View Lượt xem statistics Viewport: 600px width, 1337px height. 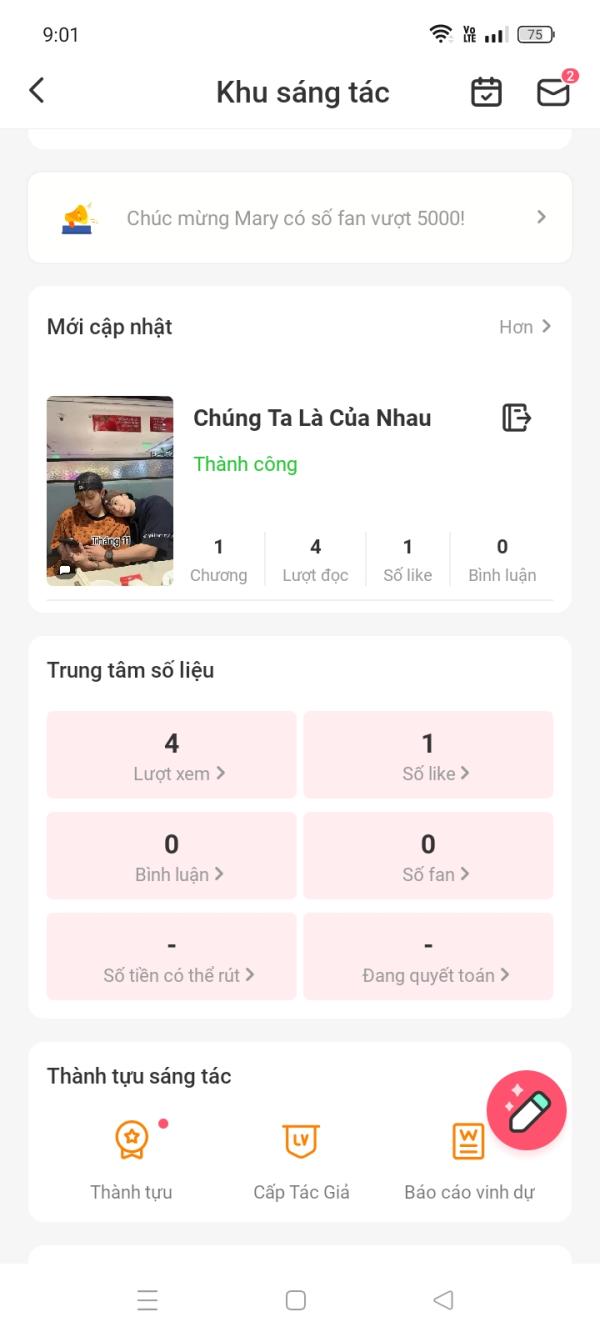point(172,755)
